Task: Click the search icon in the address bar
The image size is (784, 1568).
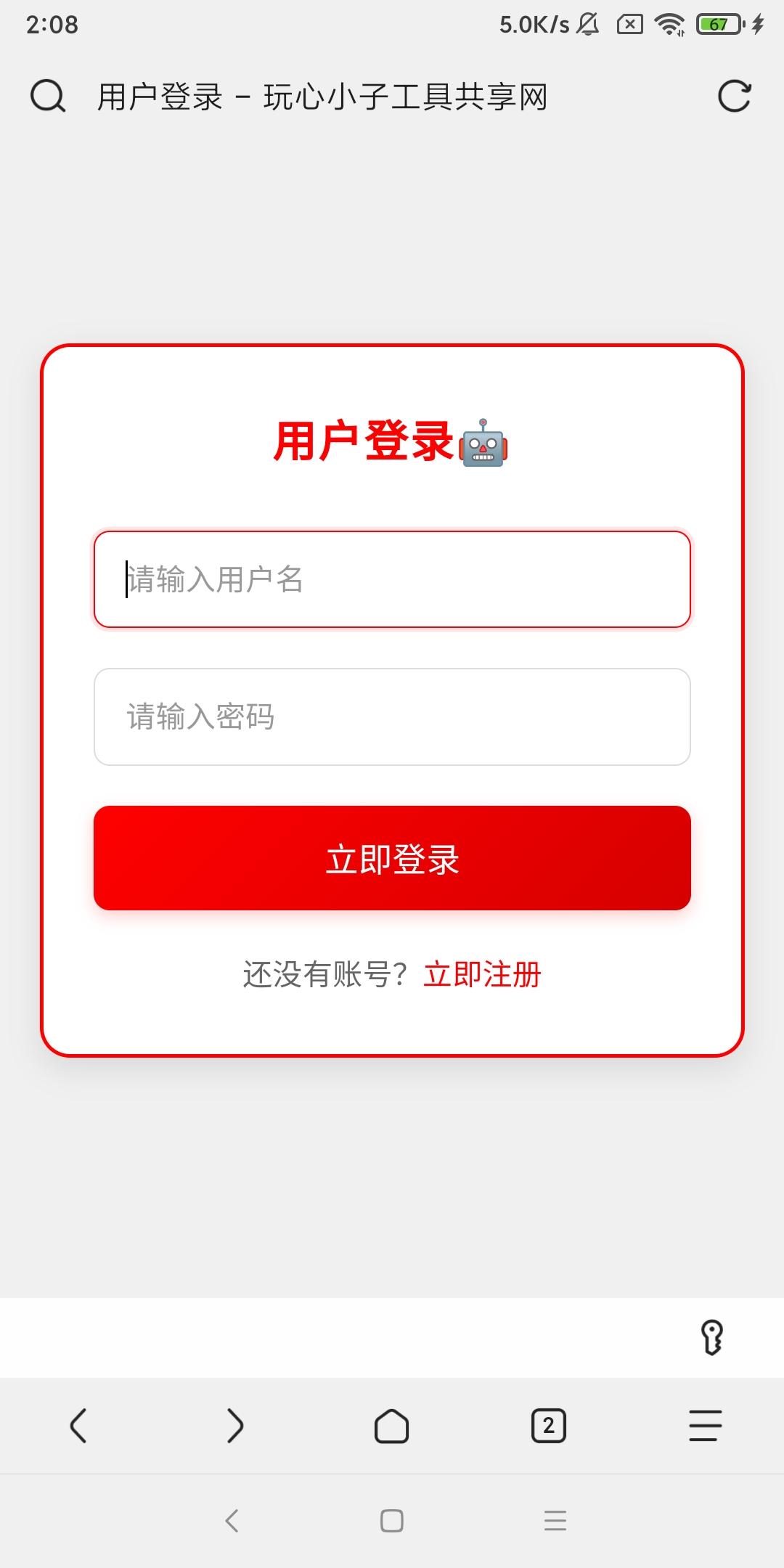Action: click(46, 97)
